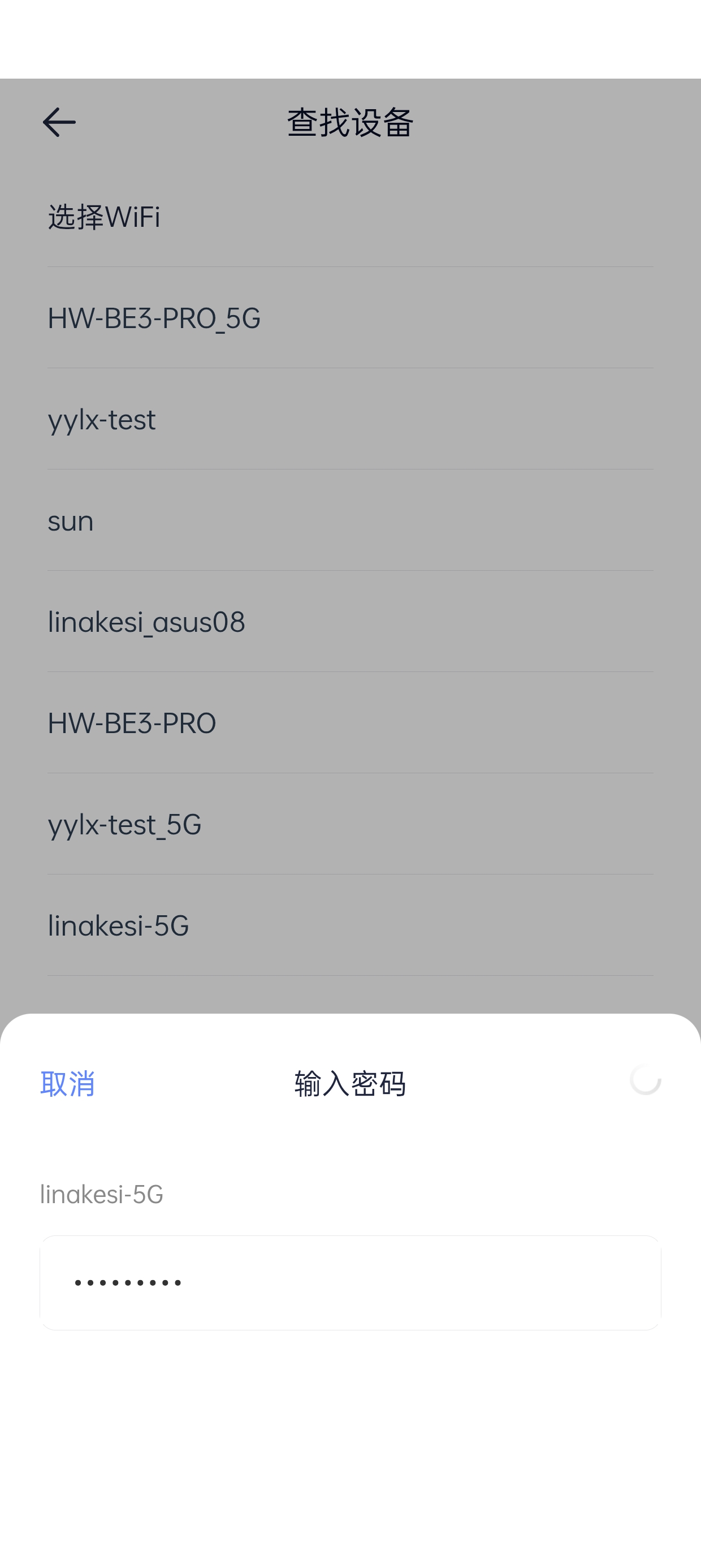The image size is (701, 1568).
Task: Select the HW-BE3-PRO_5G network
Action: (154, 318)
